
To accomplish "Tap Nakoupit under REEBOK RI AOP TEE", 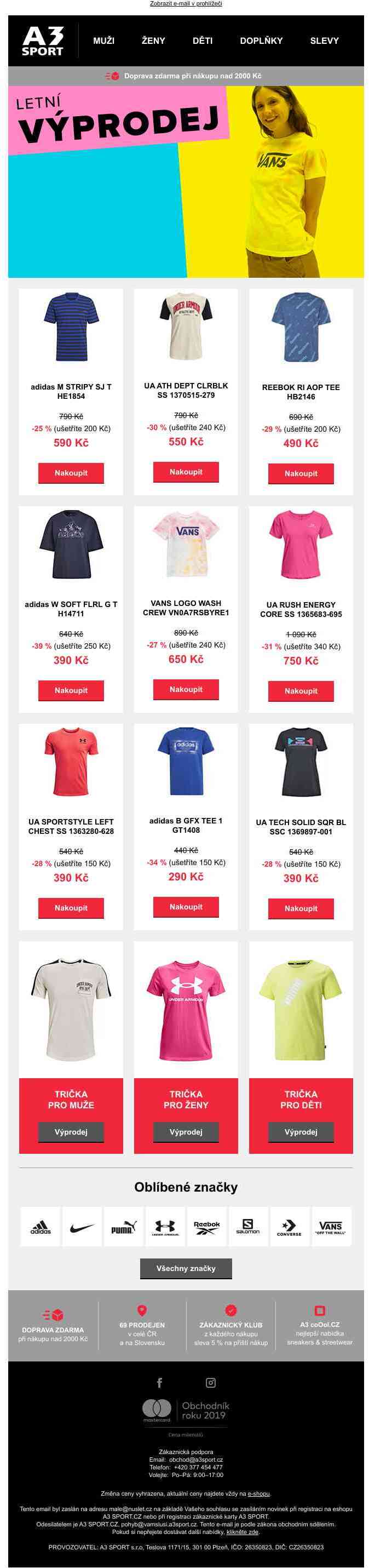I will [301, 473].
